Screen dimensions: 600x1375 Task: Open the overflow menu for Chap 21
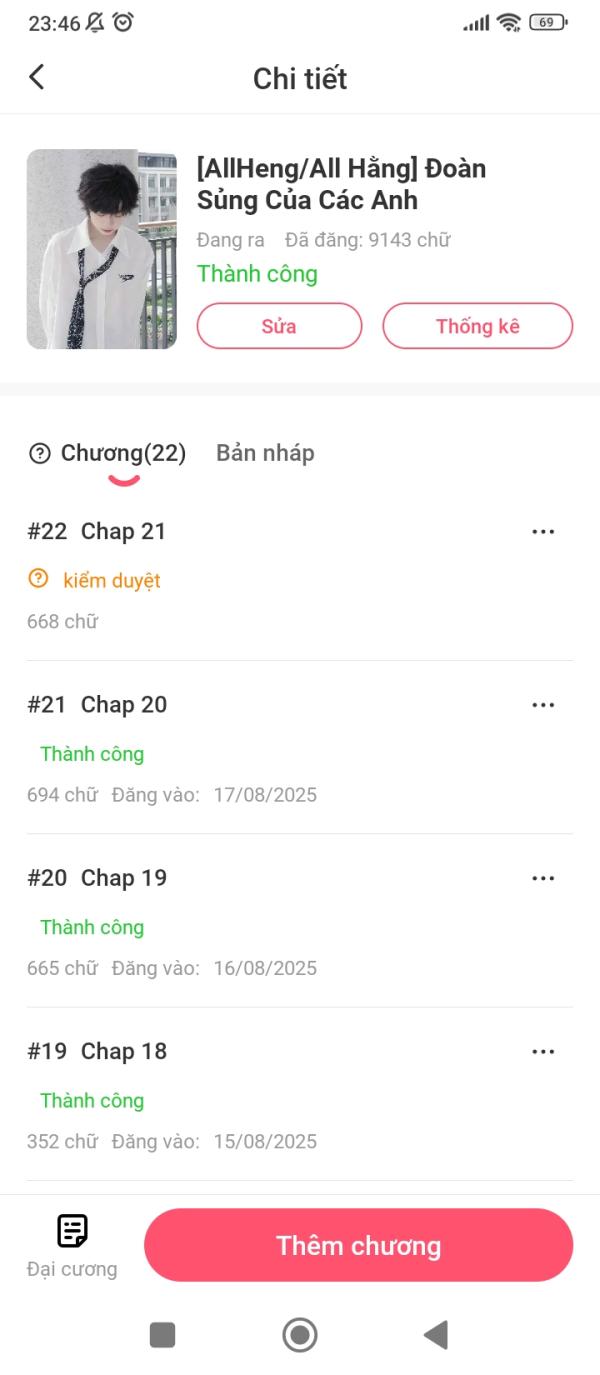[x=543, y=532]
